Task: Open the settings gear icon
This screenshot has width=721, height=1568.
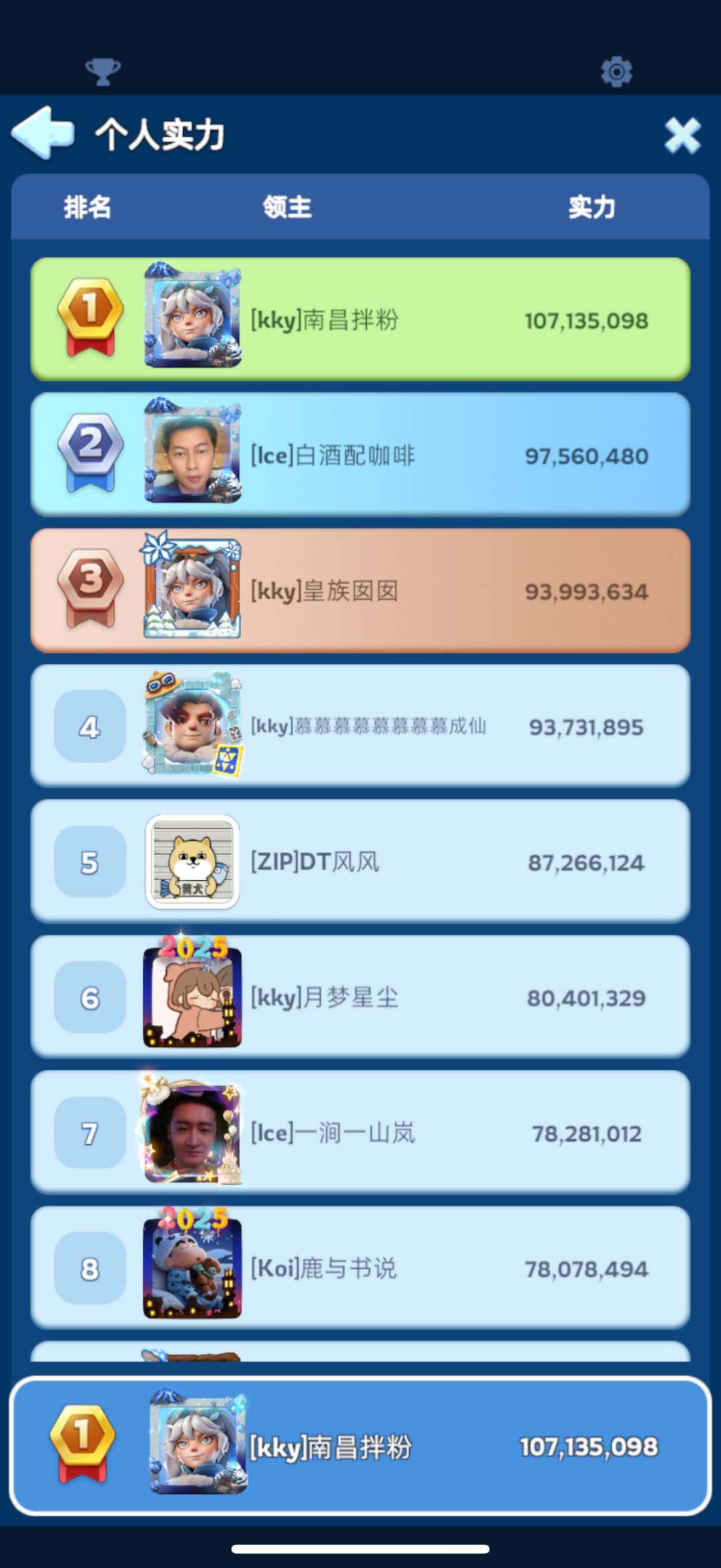Action: [x=618, y=71]
